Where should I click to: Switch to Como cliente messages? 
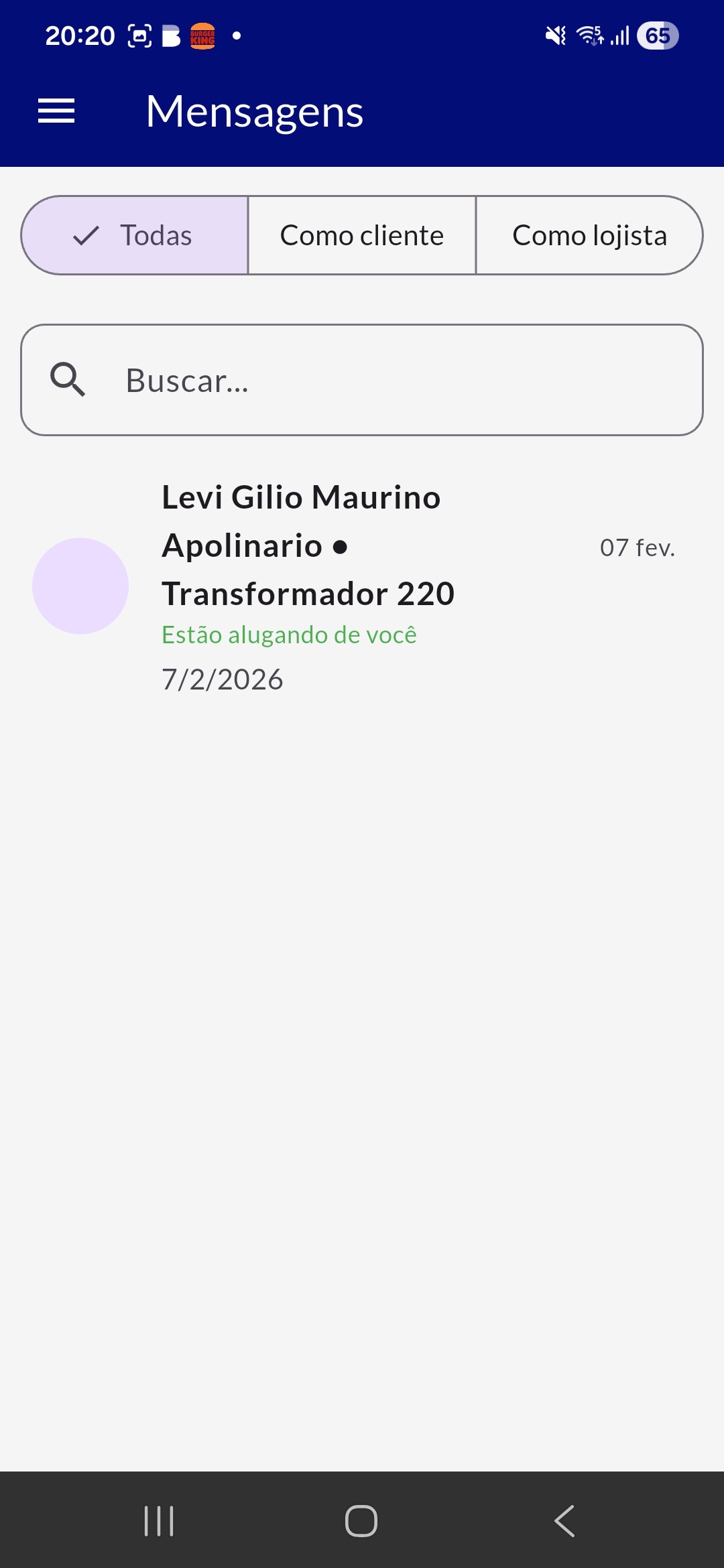pos(362,235)
